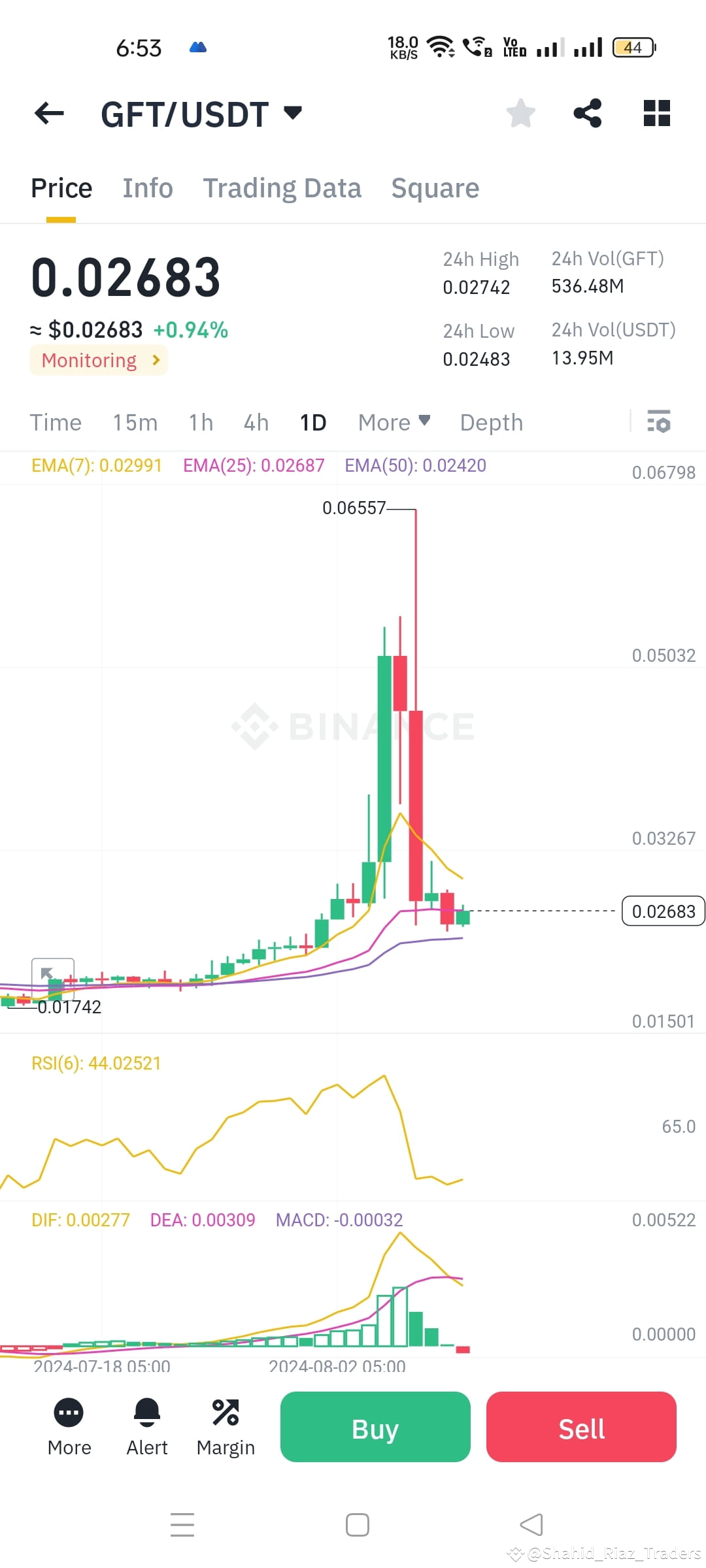
Task: View order book by tapping Depth
Action: [491, 423]
